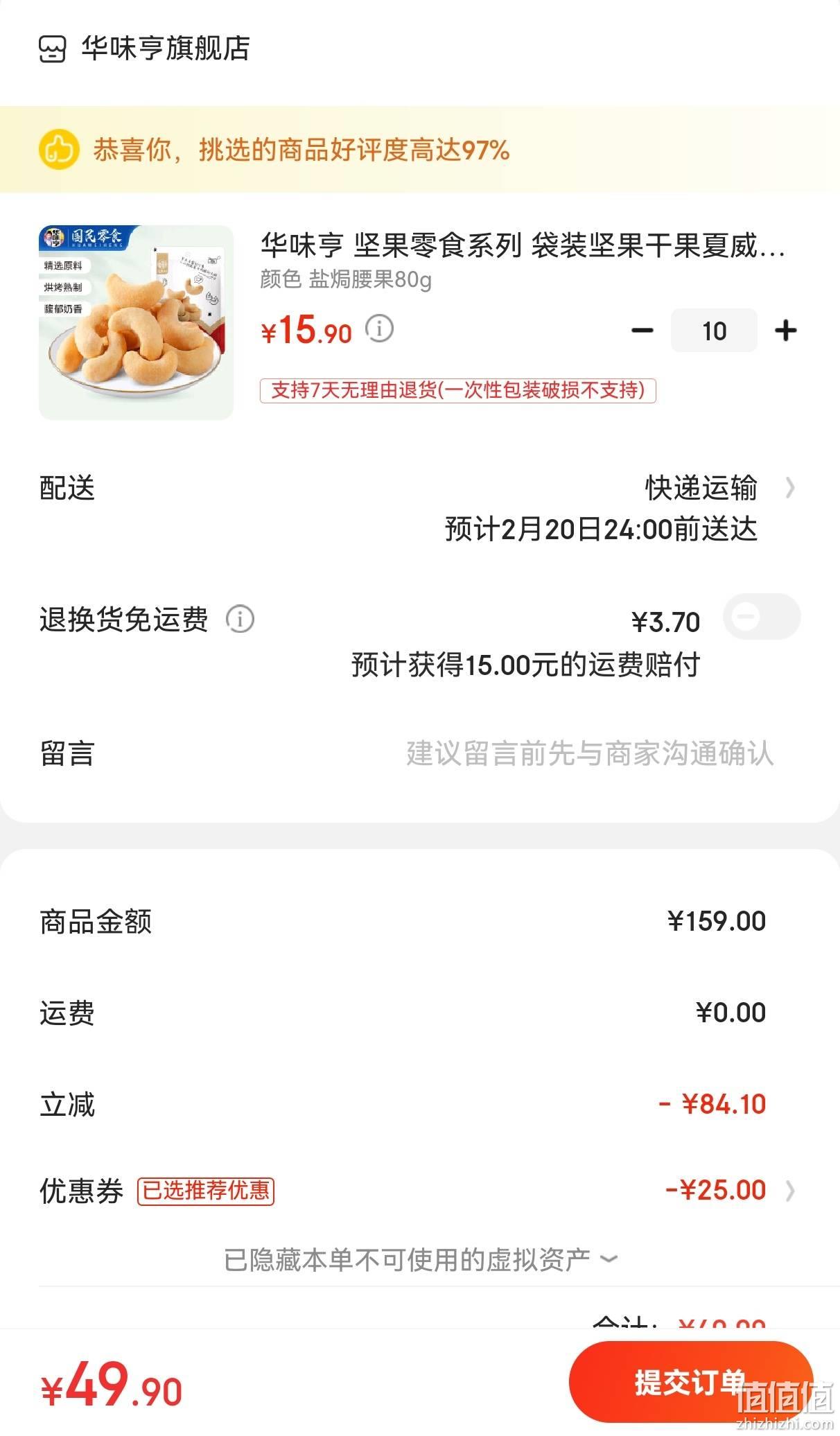Open the 配送 delivery method row

pos(420,508)
